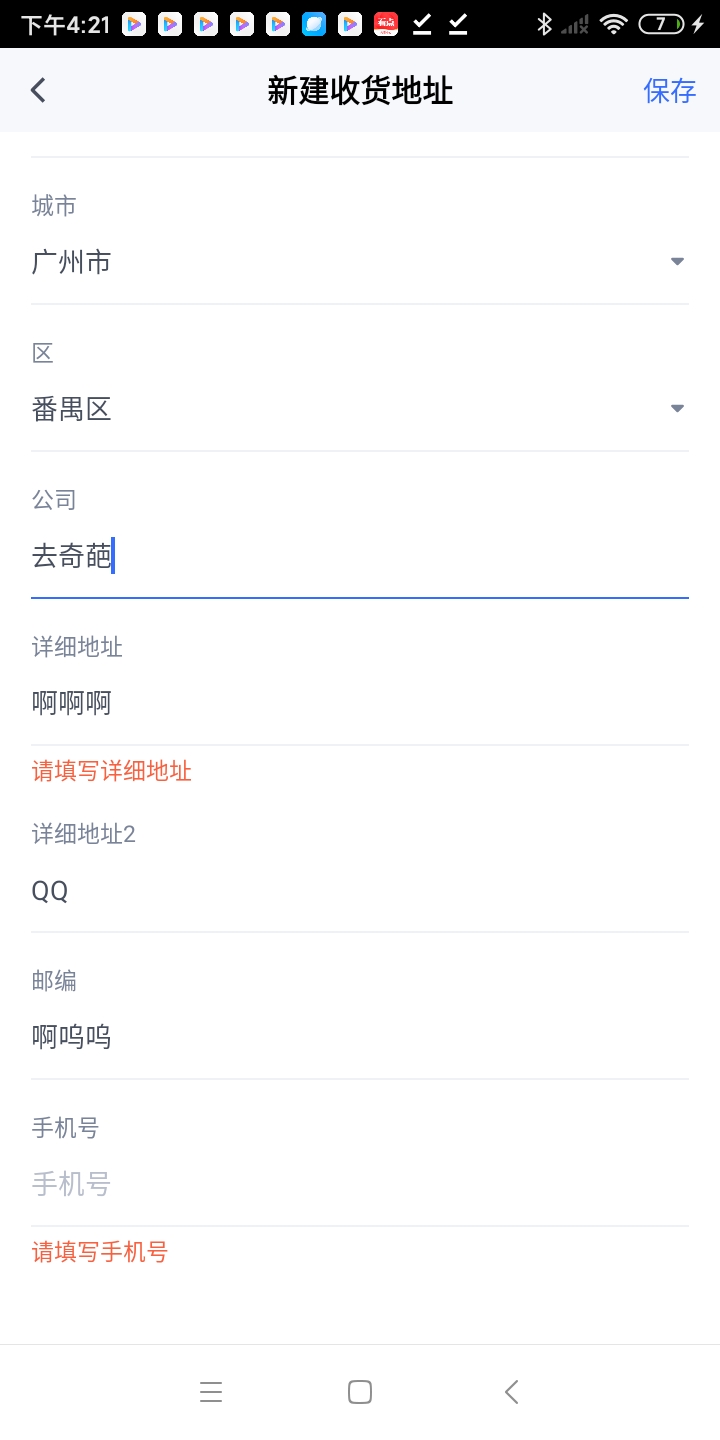Tap the city value 广州市
Image resolution: width=720 pixels, height=1440 pixels.
tap(71, 261)
